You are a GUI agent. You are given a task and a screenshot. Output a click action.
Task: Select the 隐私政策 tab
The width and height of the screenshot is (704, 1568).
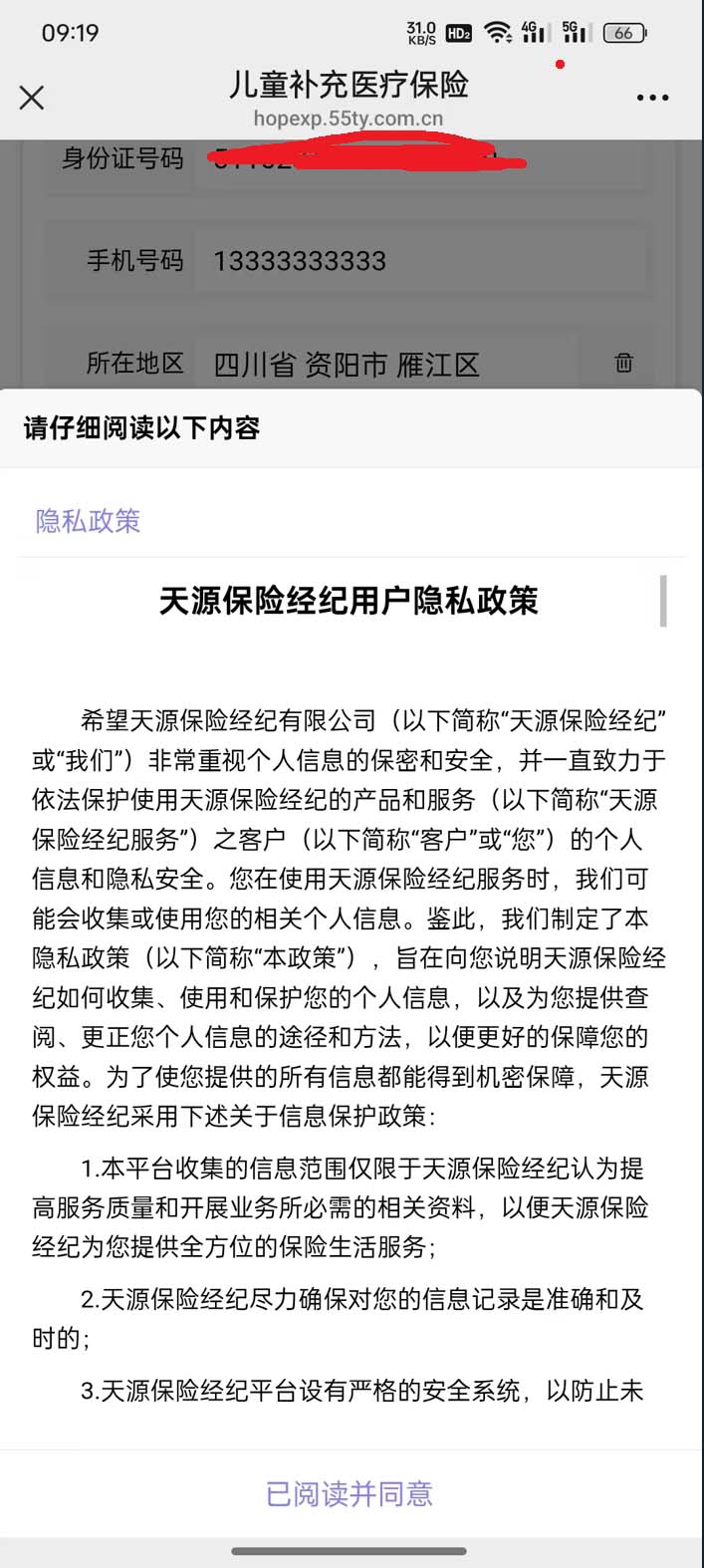coord(88,521)
